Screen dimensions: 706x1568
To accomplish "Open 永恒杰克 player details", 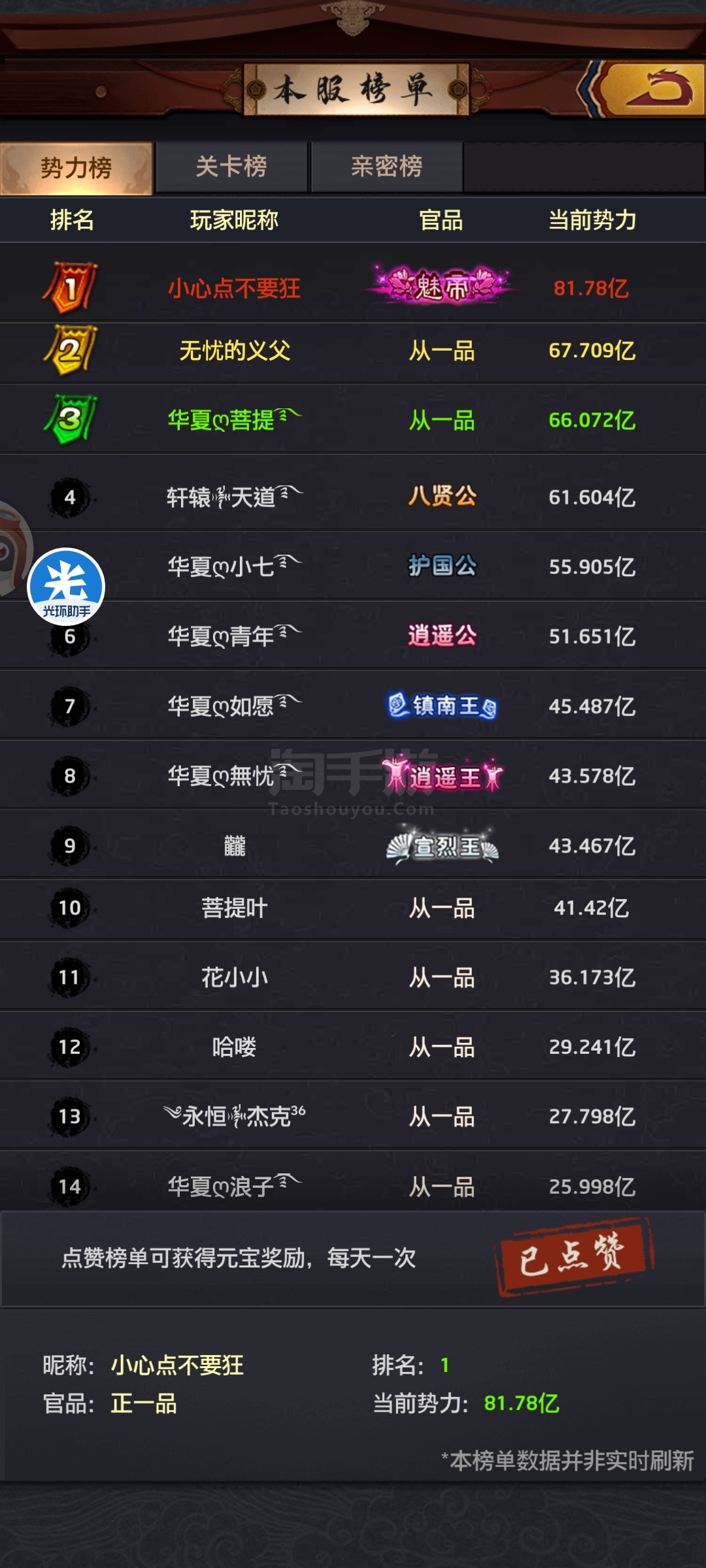I will [234, 1116].
